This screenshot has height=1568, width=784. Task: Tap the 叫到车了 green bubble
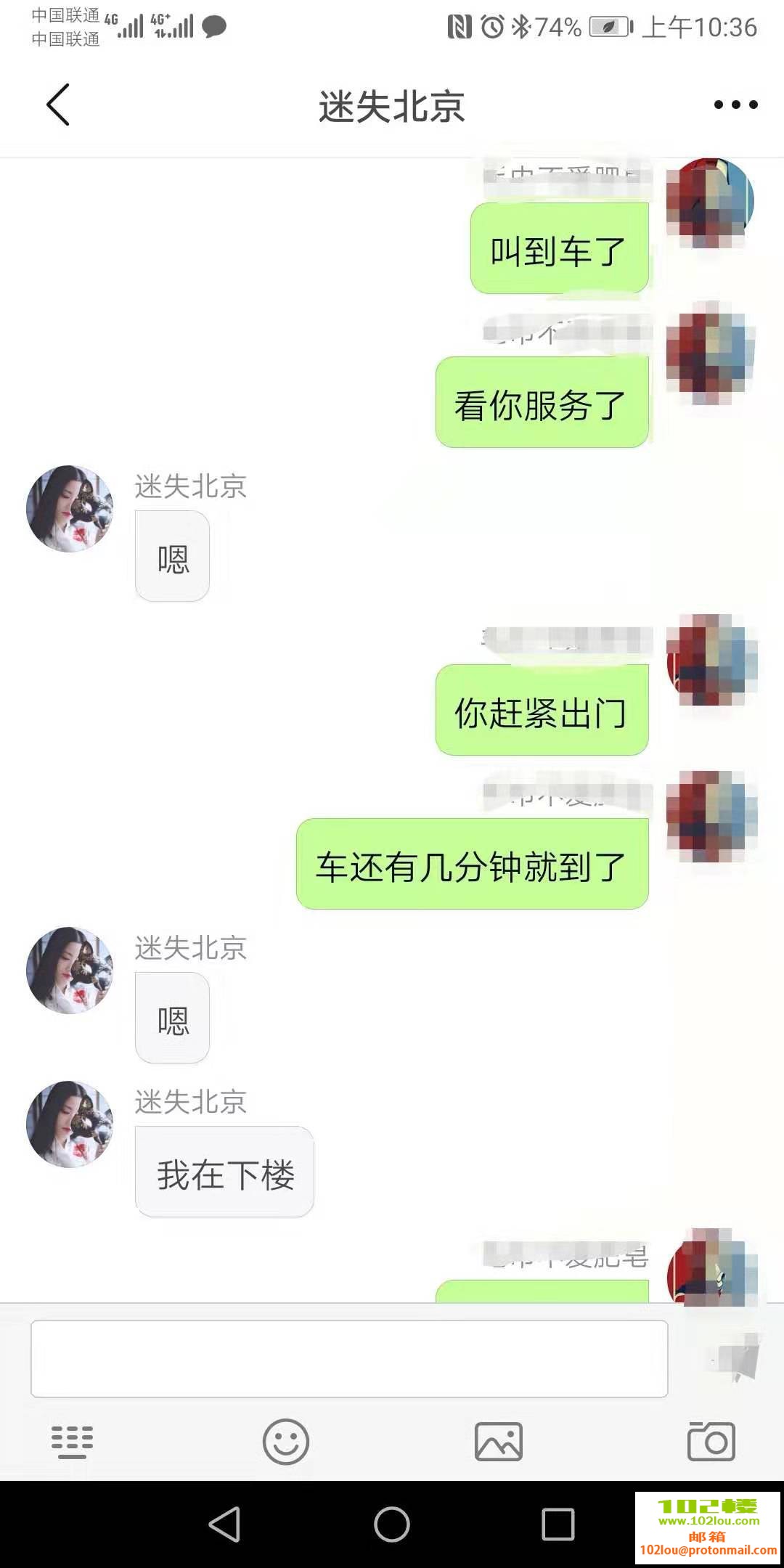(x=559, y=249)
